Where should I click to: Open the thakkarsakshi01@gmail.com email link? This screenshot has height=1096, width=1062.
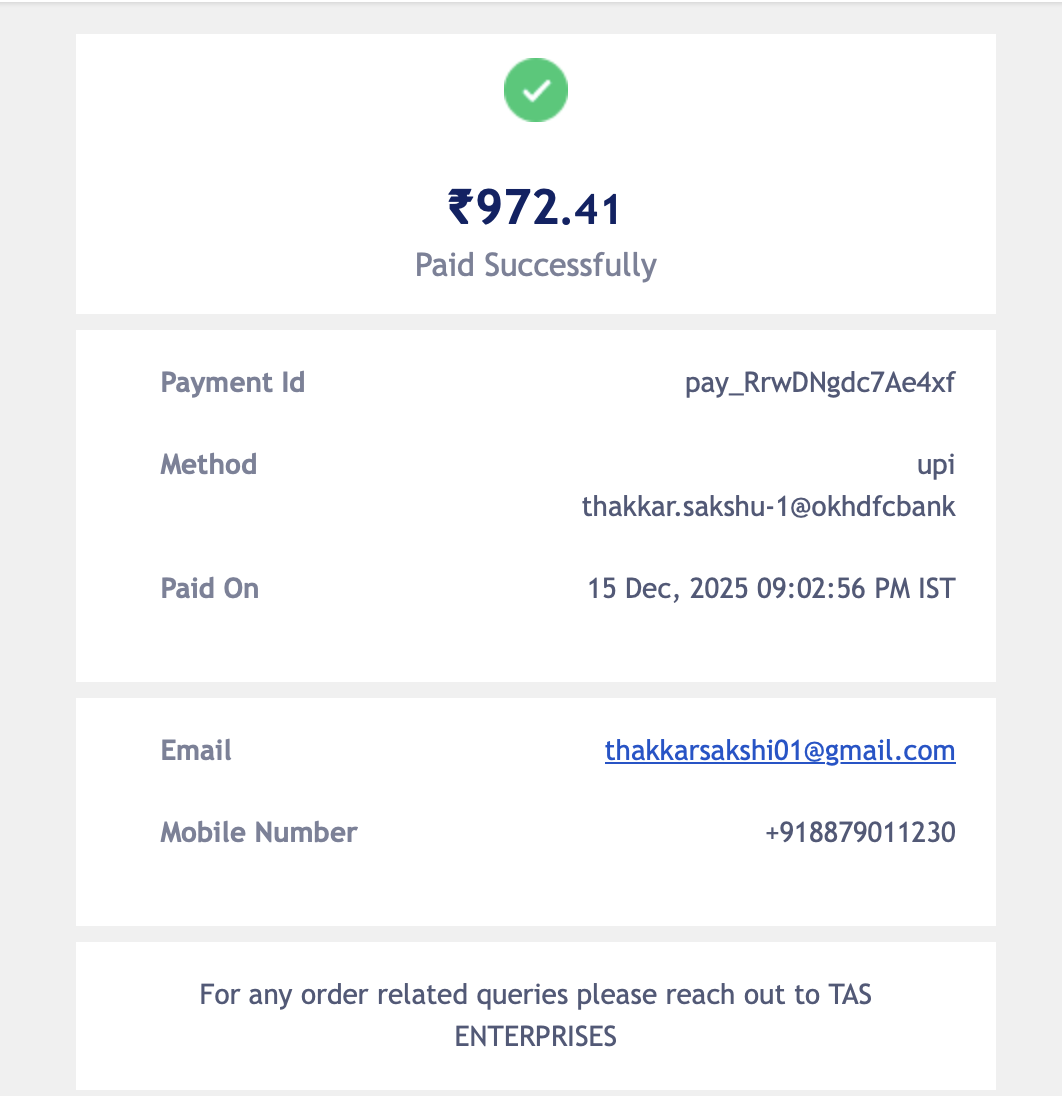[780, 750]
